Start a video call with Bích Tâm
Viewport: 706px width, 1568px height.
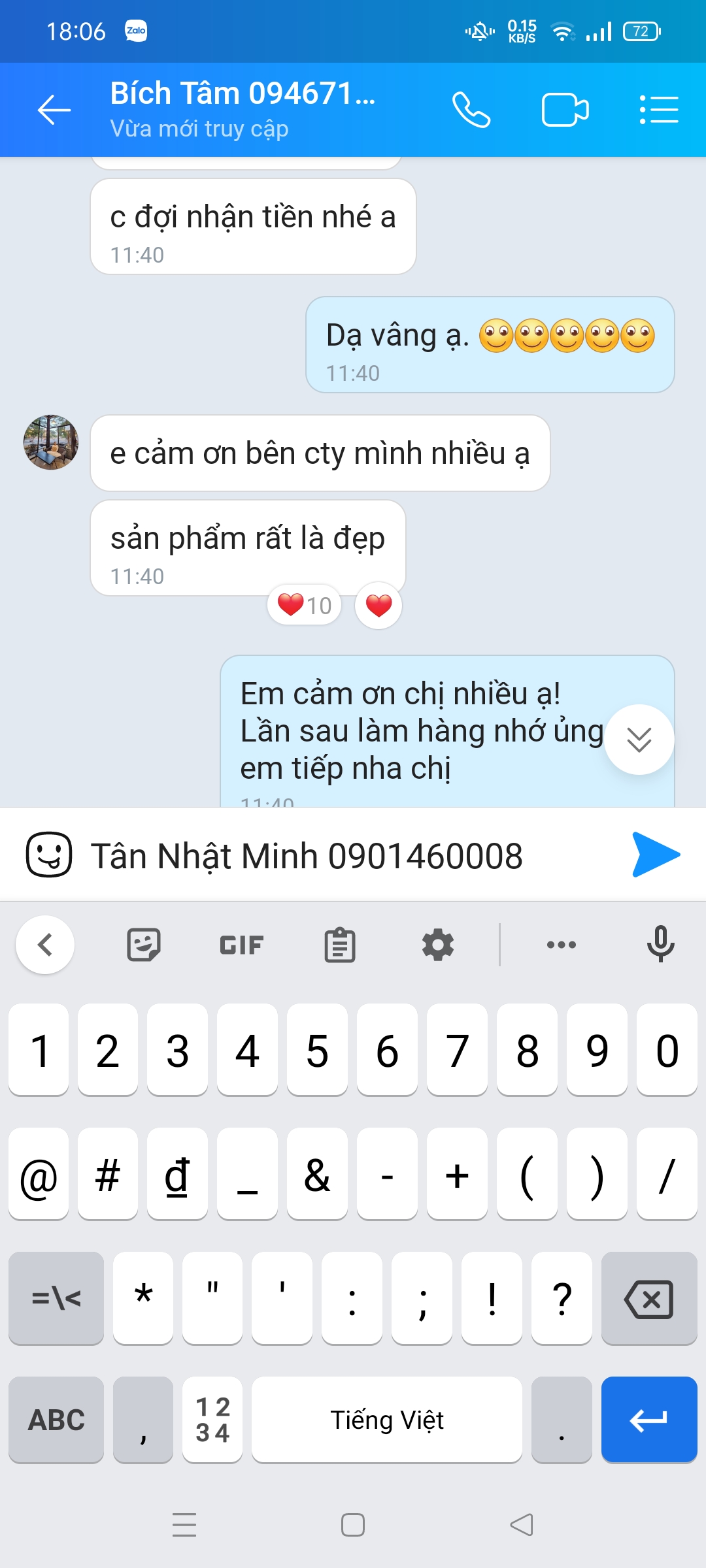point(565,109)
